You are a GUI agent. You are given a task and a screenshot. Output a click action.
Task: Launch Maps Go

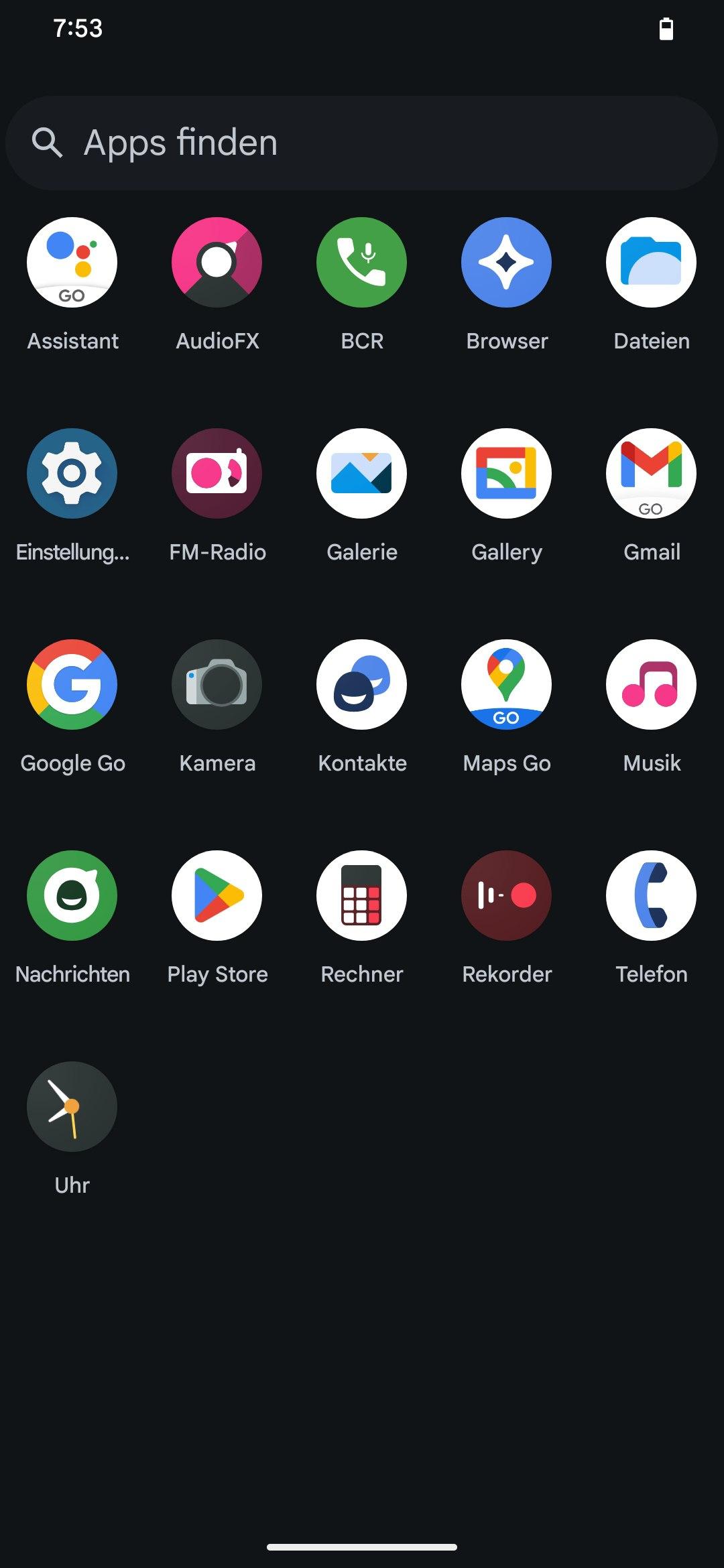[507, 684]
